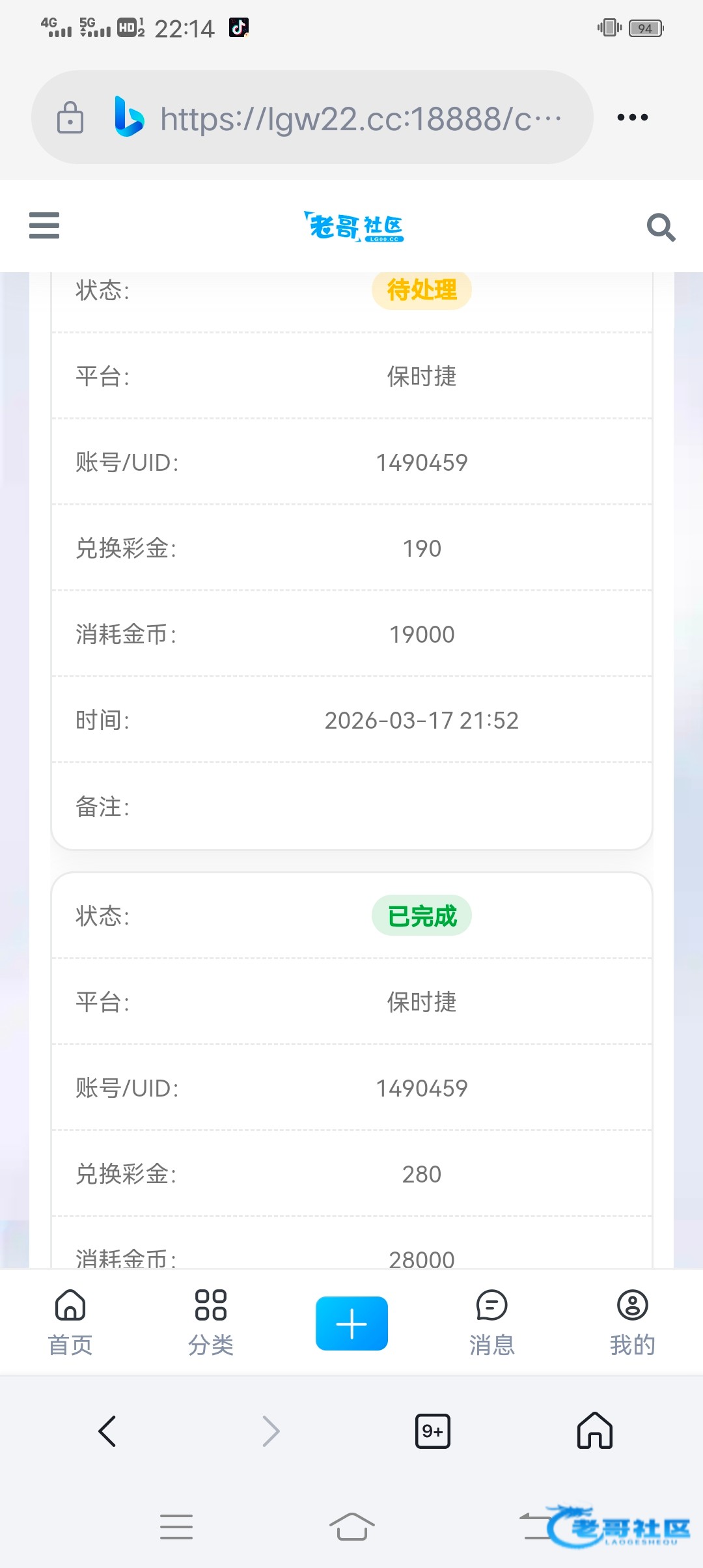The height and width of the screenshot is (1568, 703).
Task: Create a new post with the plus button
Action: (x=351, y=1323)
